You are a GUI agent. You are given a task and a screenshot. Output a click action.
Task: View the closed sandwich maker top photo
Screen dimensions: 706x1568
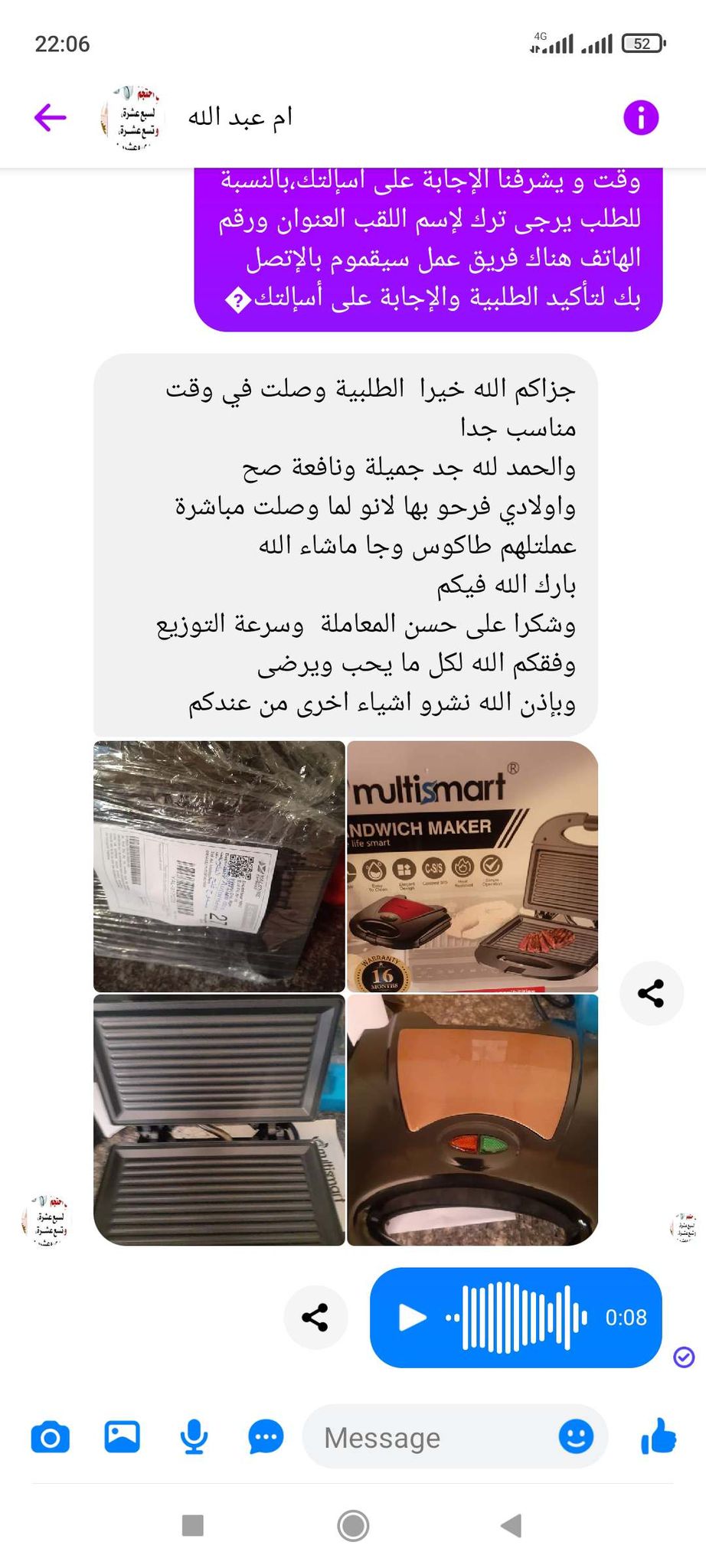click(472, 1119)
